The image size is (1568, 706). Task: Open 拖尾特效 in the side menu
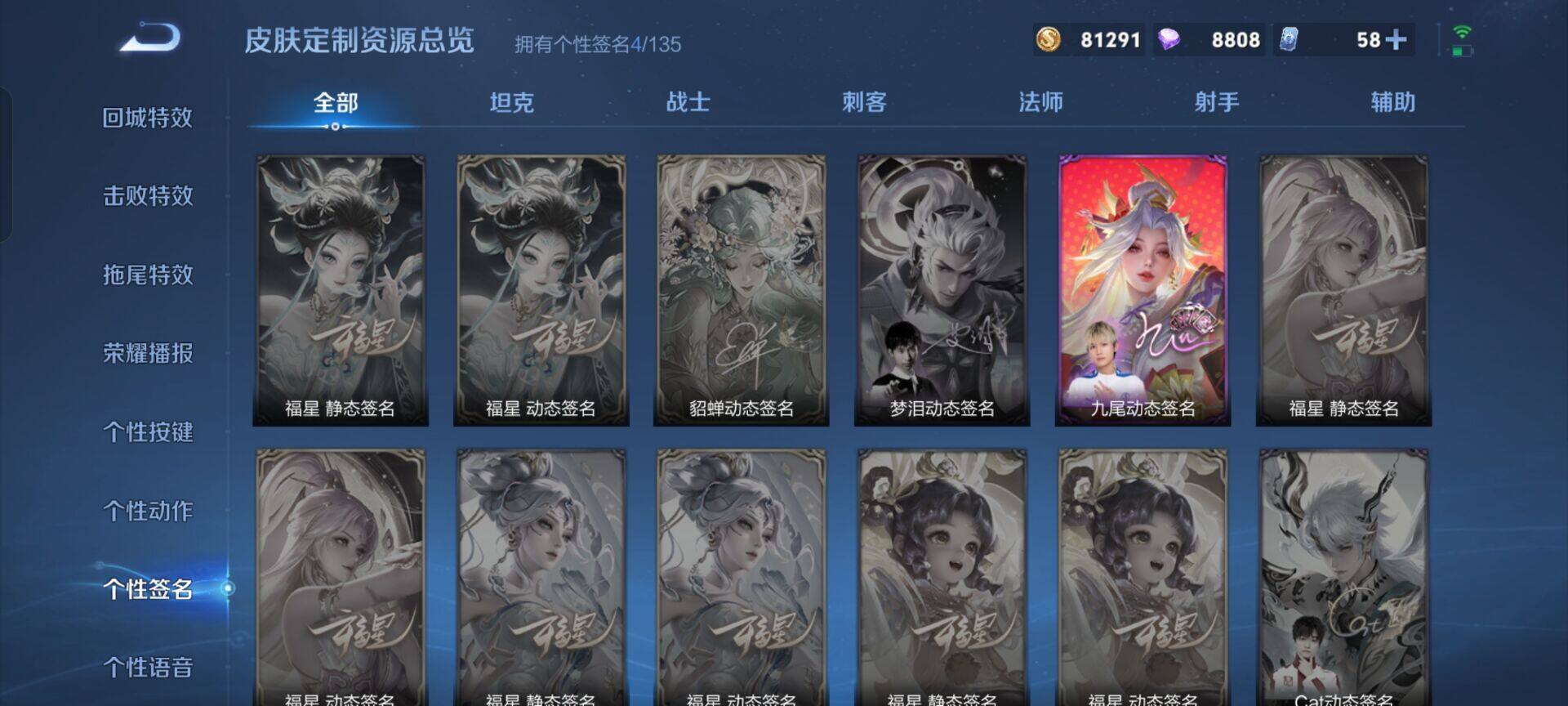point(148,275)
